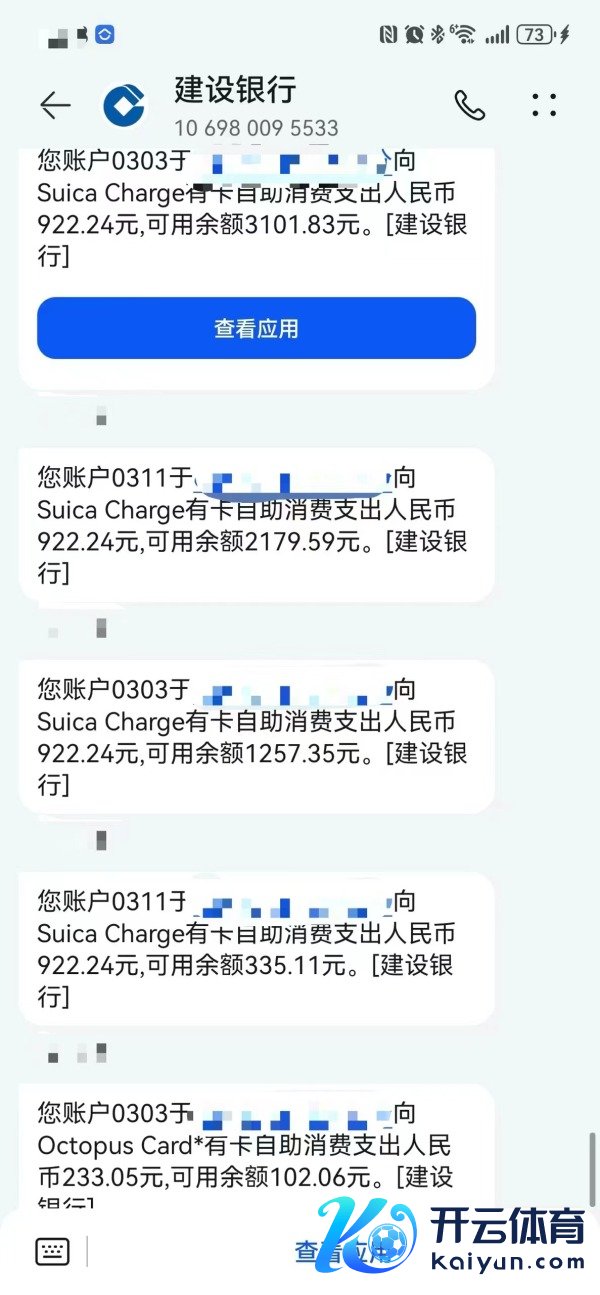Tap the blue 查看应用 button
The width and height of the screenshot is (600, 1295).
pyautogui.click(x=256, y=328)
